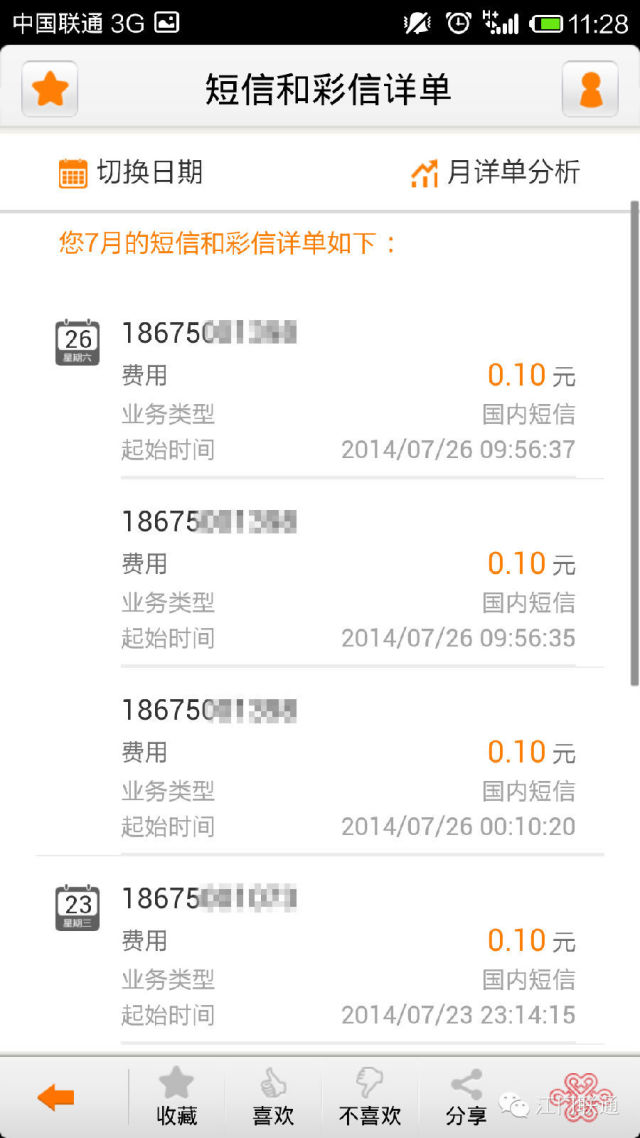The image size is (640, 1138).
Task: Tap 不喜欢 thumbs-down button
Action: tap(370, 1097)
